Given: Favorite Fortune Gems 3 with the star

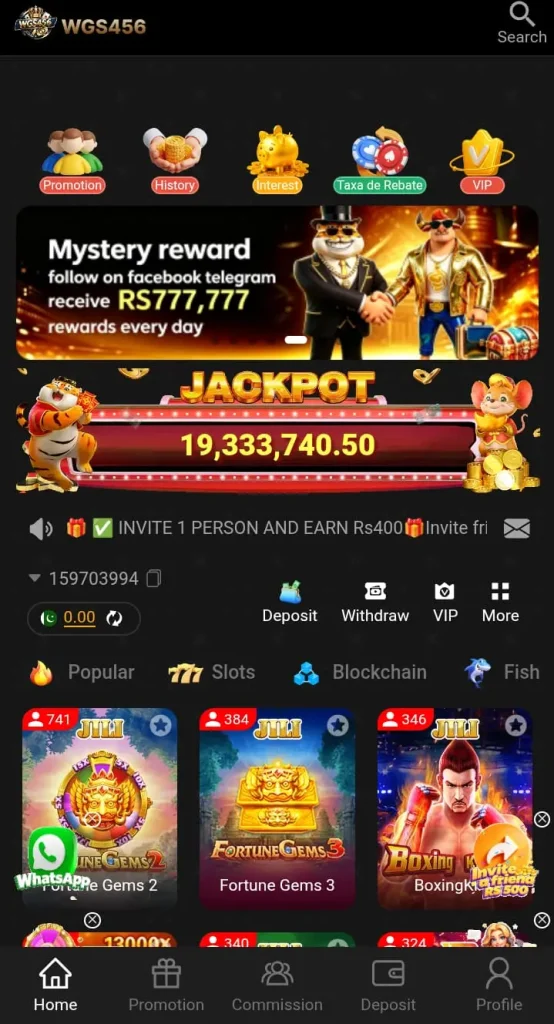Looking at the screenshot, I should (x=337, y=725).
